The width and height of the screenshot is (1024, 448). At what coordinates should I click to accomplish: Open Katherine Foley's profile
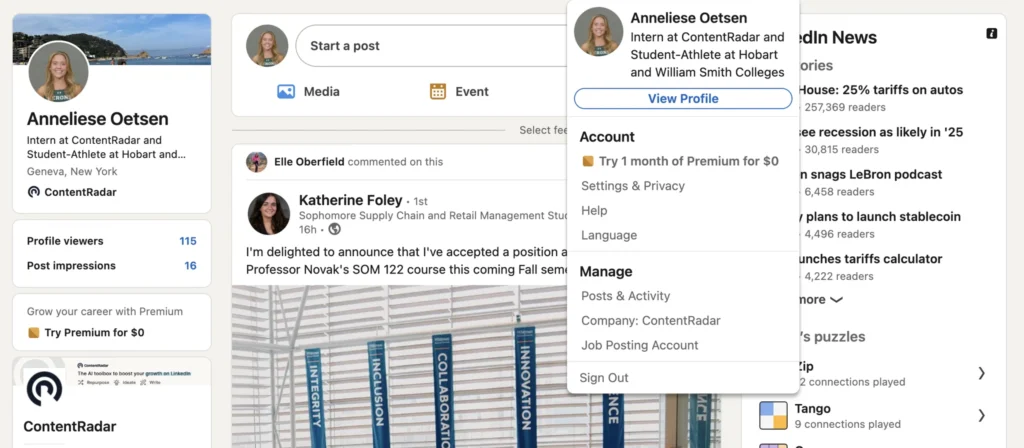pyautogui.click(x=350, y=200)
